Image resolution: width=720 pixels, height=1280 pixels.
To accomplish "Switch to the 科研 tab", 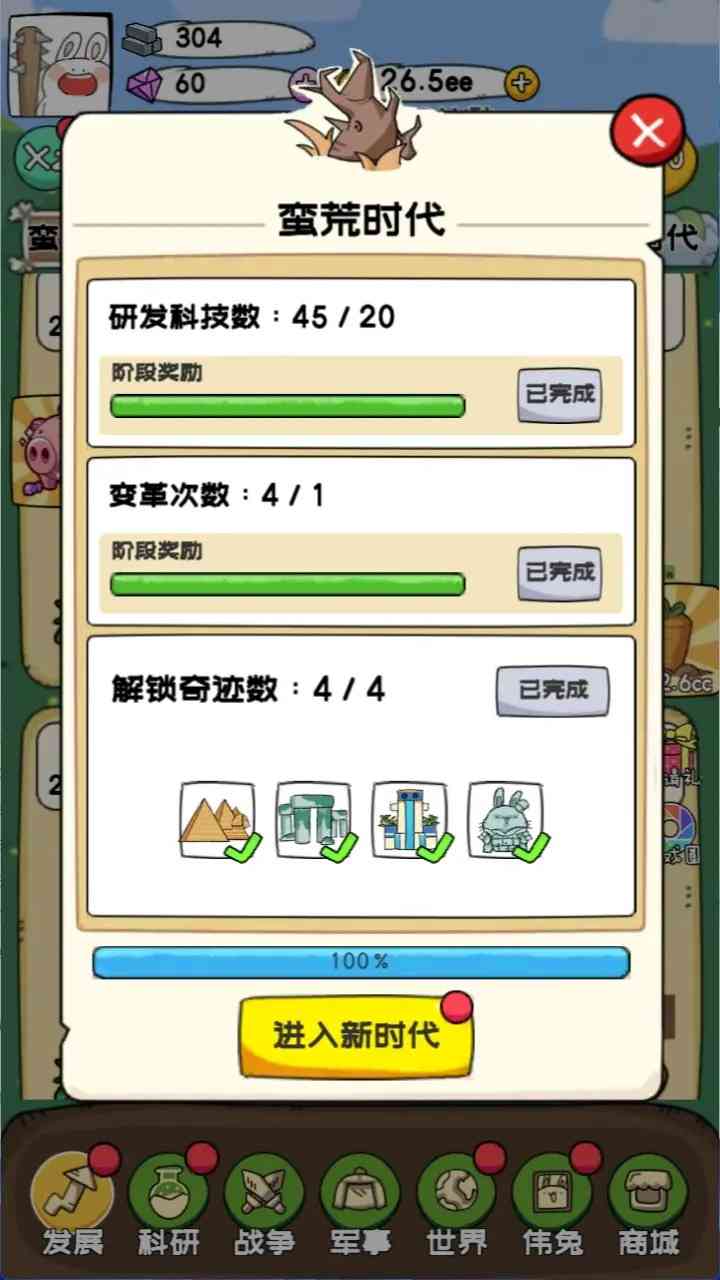I will (168, 1200).
